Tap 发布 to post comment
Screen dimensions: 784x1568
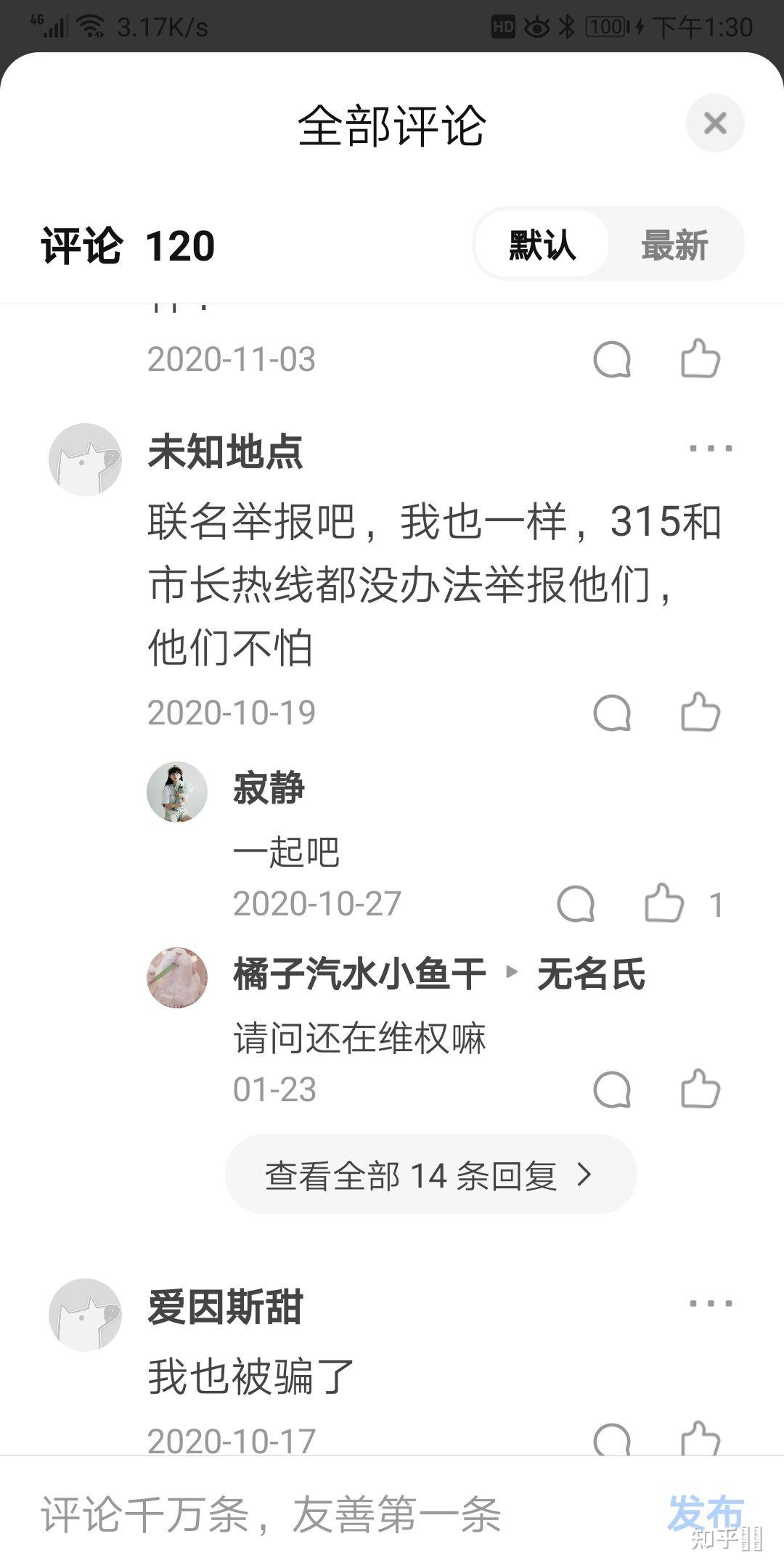704,1513
